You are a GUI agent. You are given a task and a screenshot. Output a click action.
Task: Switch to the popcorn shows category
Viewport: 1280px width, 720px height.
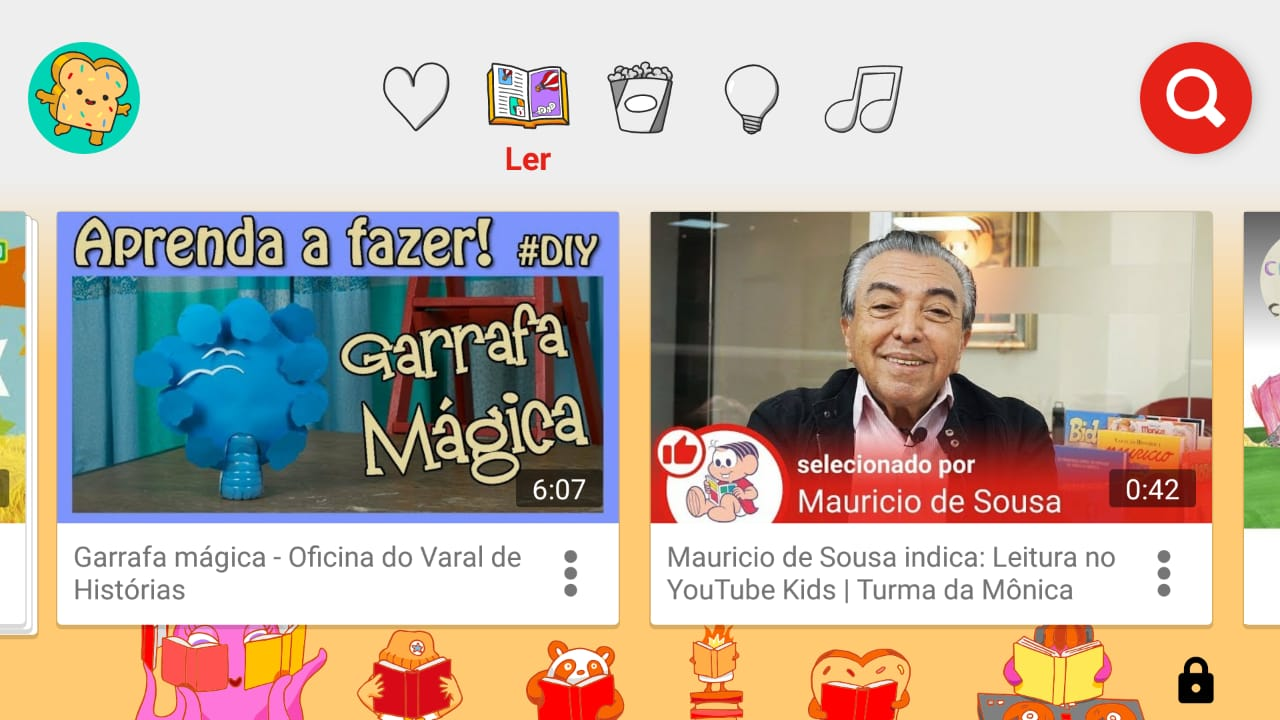[x=640, y=98]
